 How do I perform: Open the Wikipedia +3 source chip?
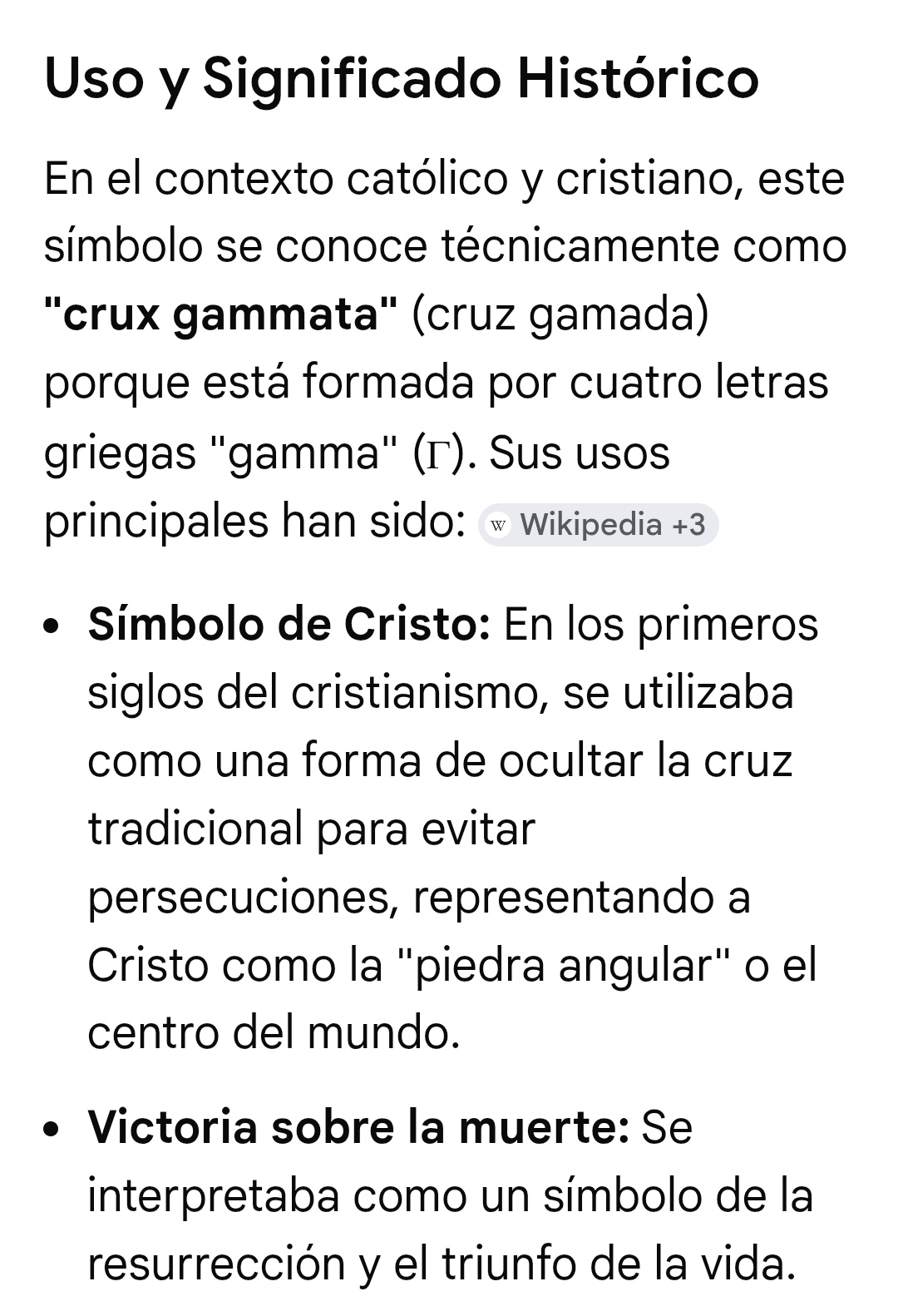[x=599, y=525]
